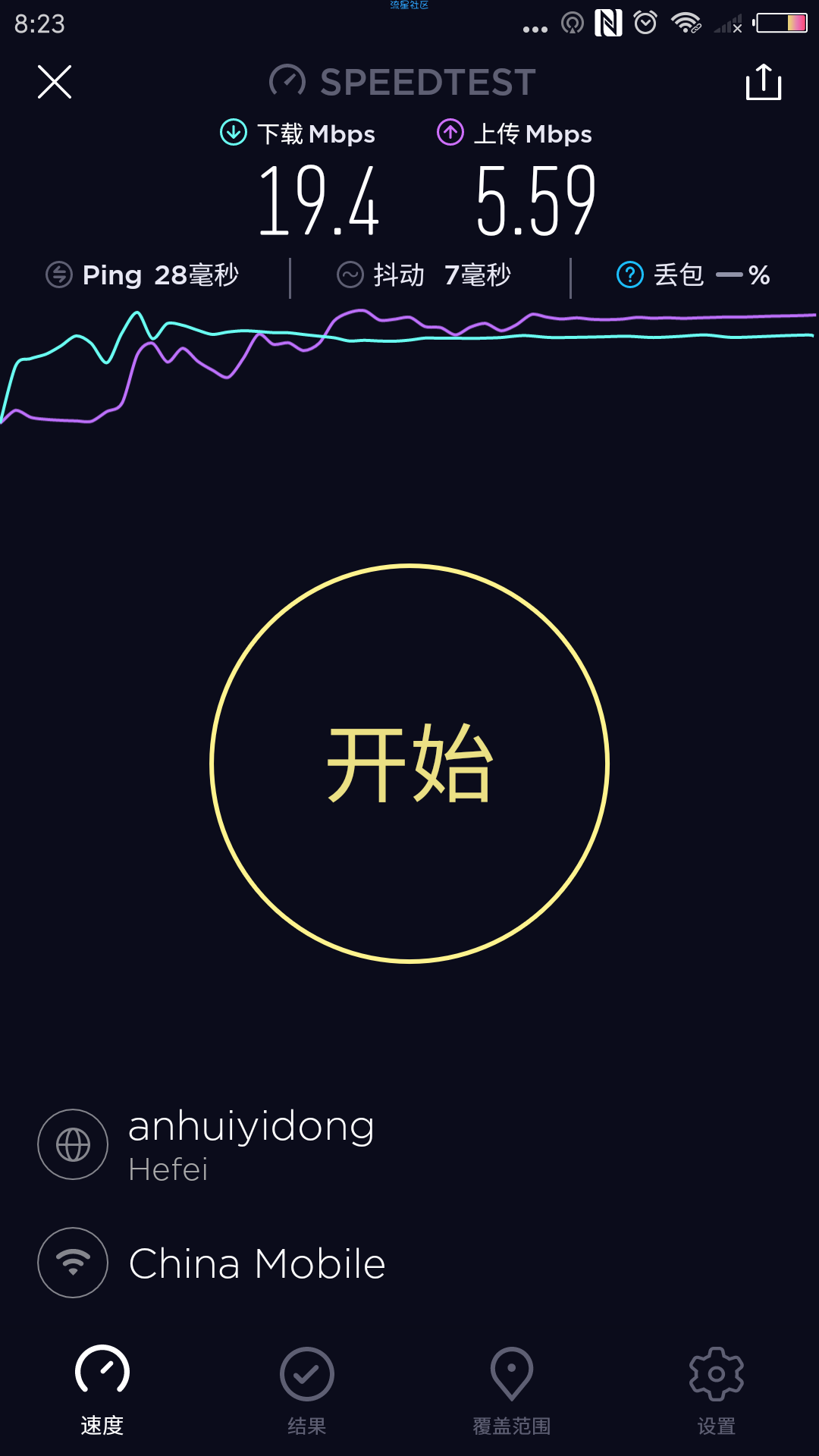Share the speed test result
The height and width of the screenshot is (1456, 819).
coord(764,82)
